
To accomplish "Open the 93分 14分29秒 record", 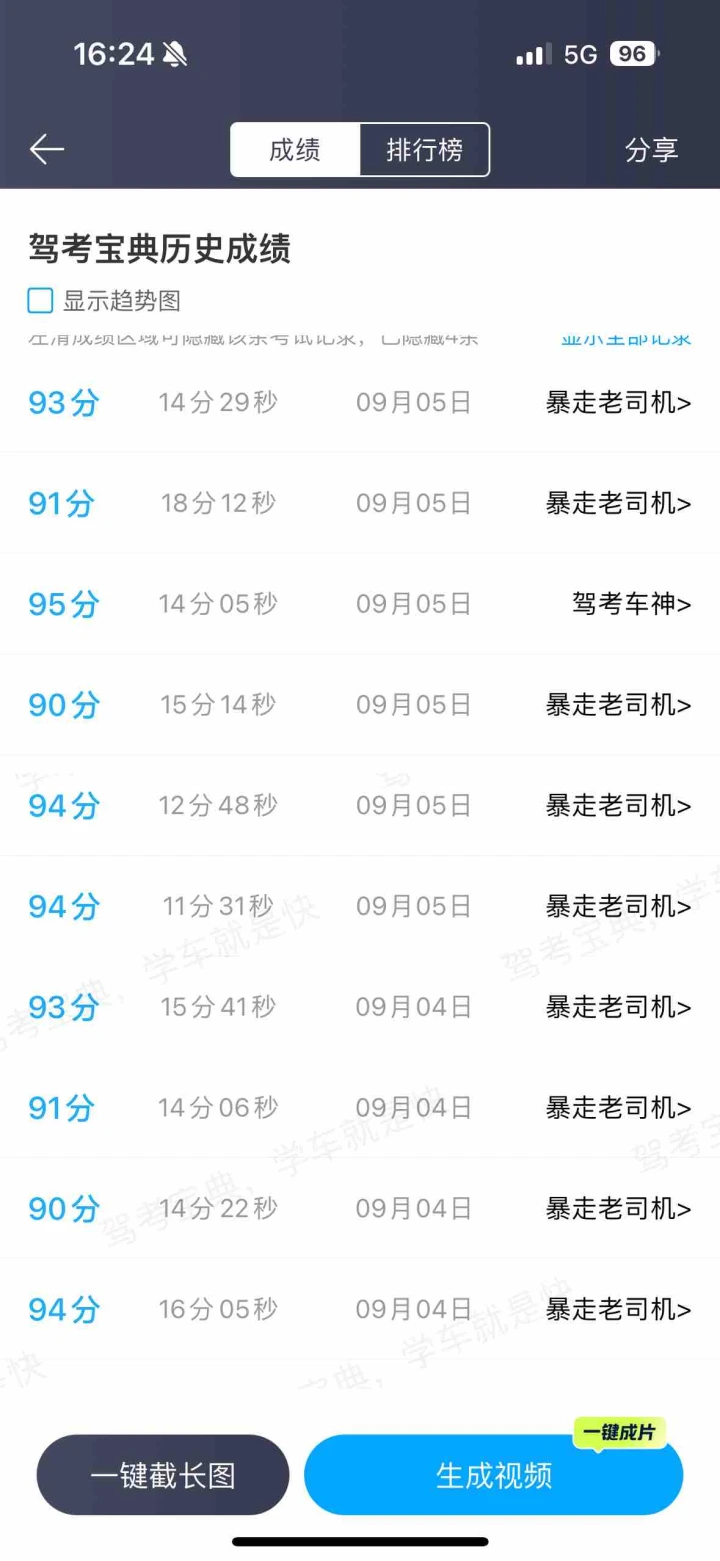I will pos(360,403).
